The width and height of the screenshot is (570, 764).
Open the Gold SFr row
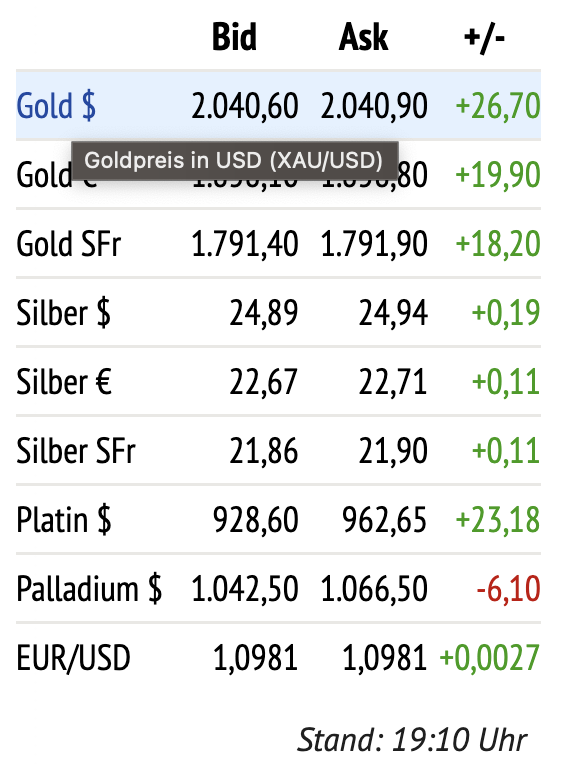[278, 244]
